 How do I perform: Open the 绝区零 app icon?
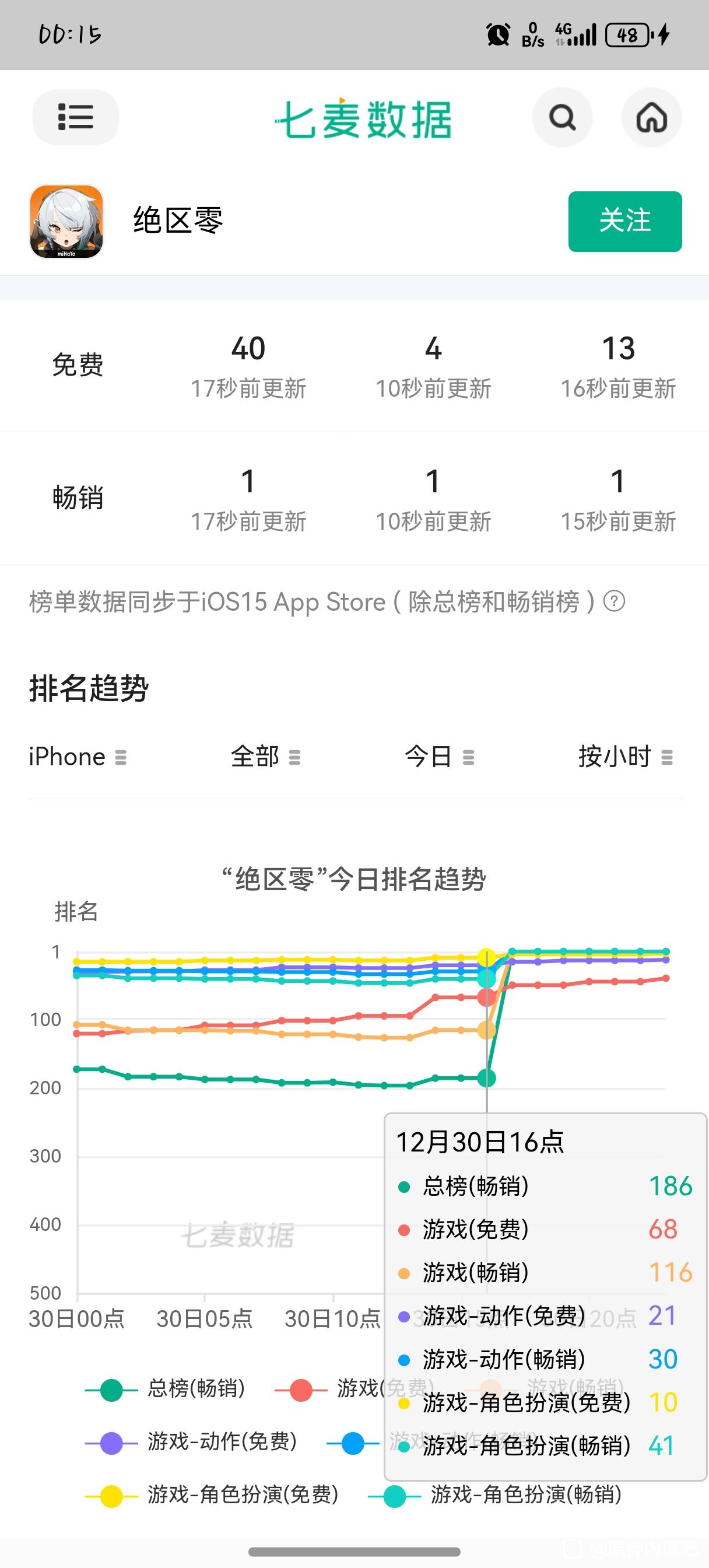tap(66, 222)
